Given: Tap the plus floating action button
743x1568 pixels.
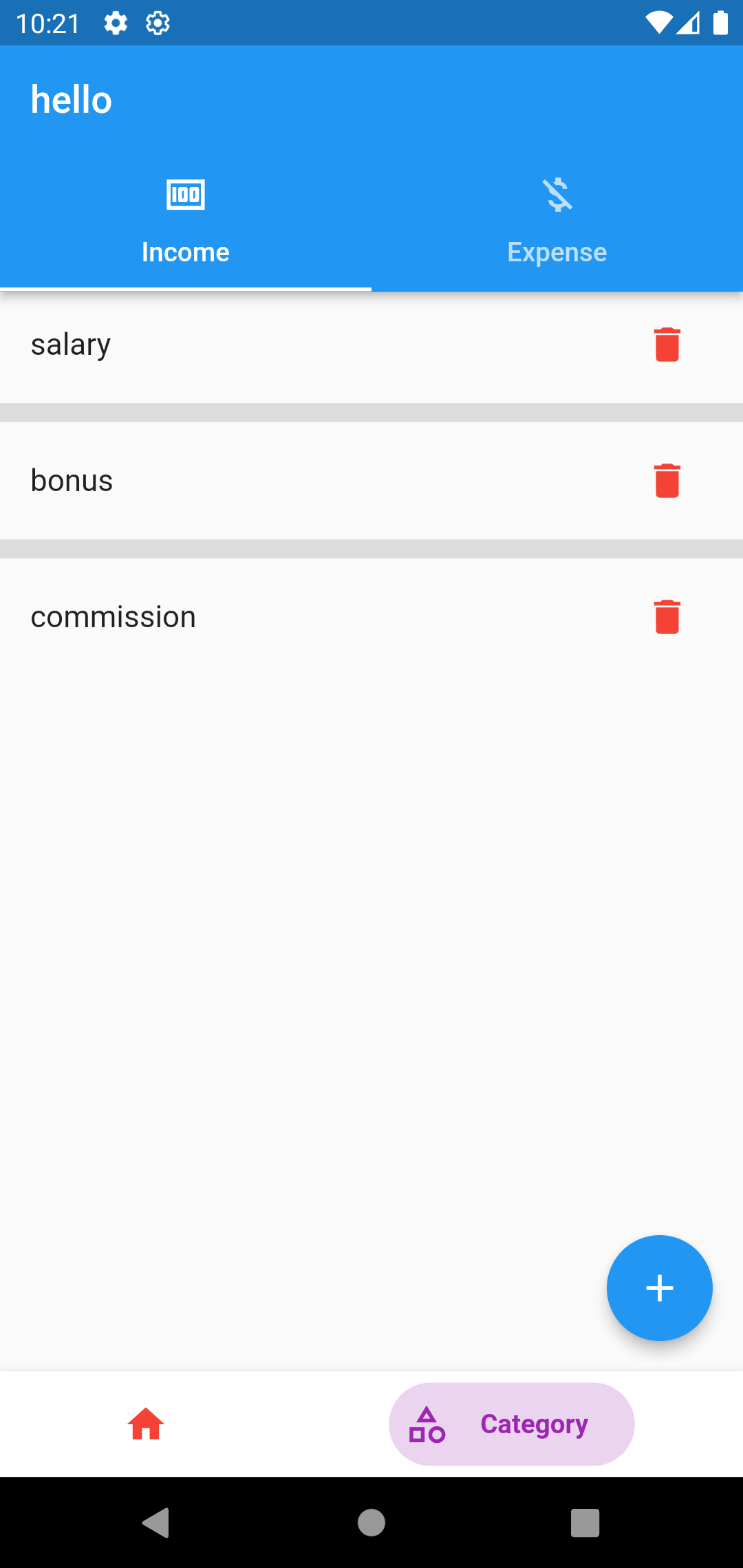Looking at the screenshot, I should click(x=658, y=1289).
